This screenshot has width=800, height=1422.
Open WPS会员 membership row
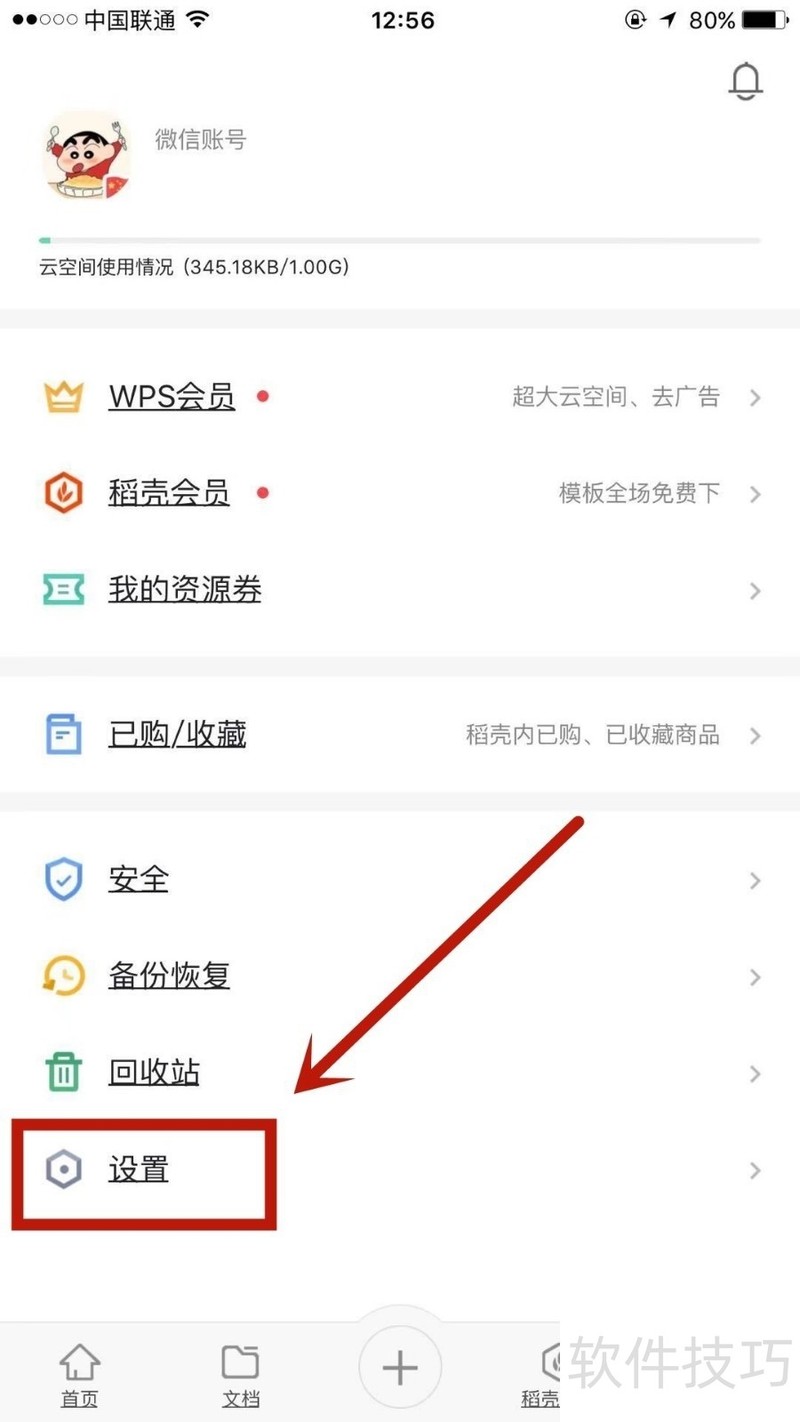pos(400,397)
